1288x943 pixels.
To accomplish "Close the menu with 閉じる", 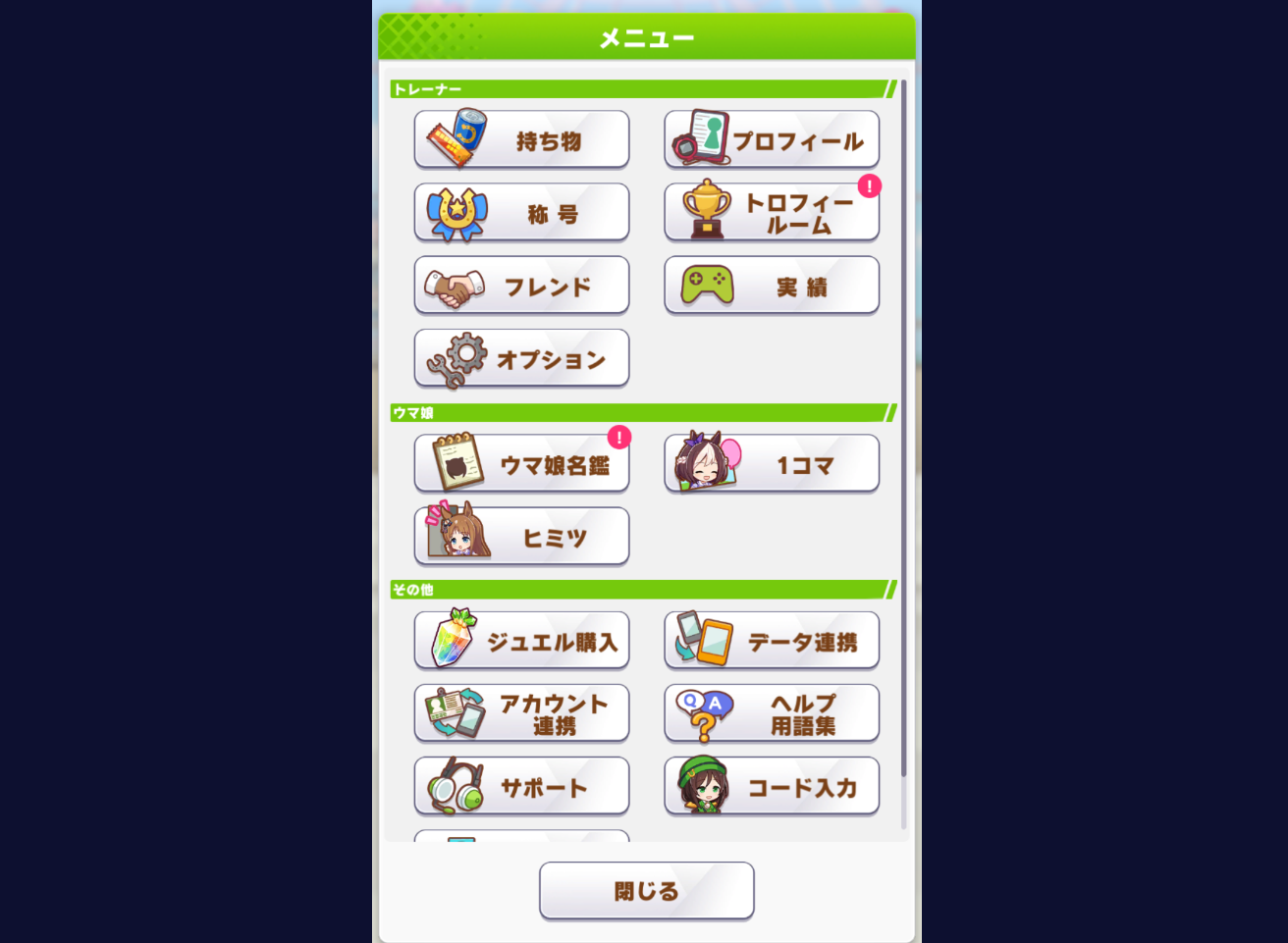I will tap(646, 891).
